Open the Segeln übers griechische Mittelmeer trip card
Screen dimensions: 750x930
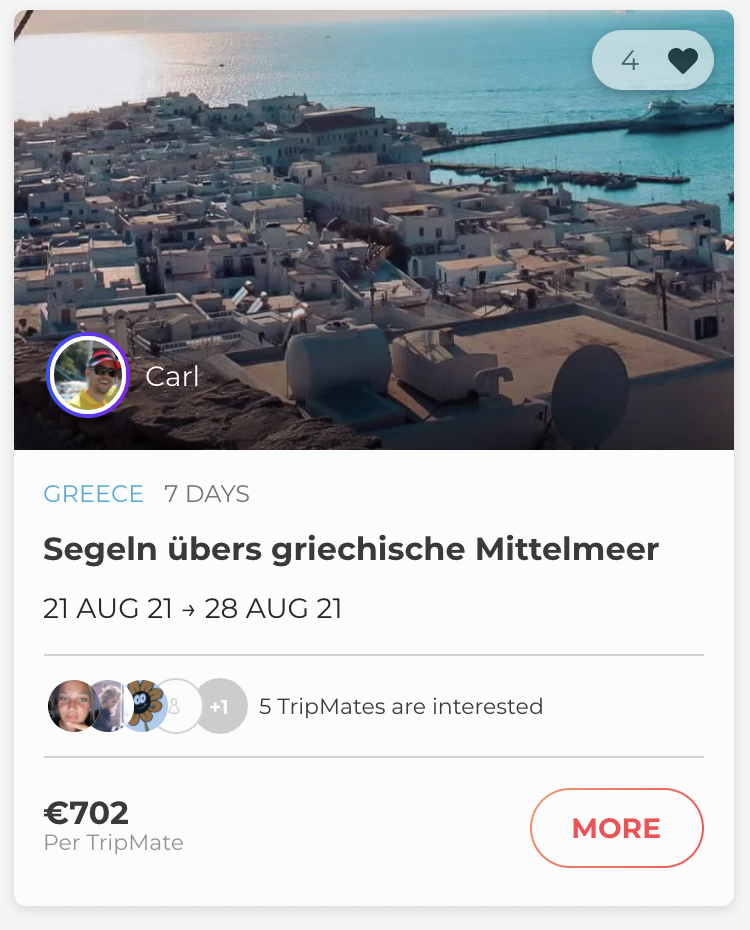coord(350,549)
